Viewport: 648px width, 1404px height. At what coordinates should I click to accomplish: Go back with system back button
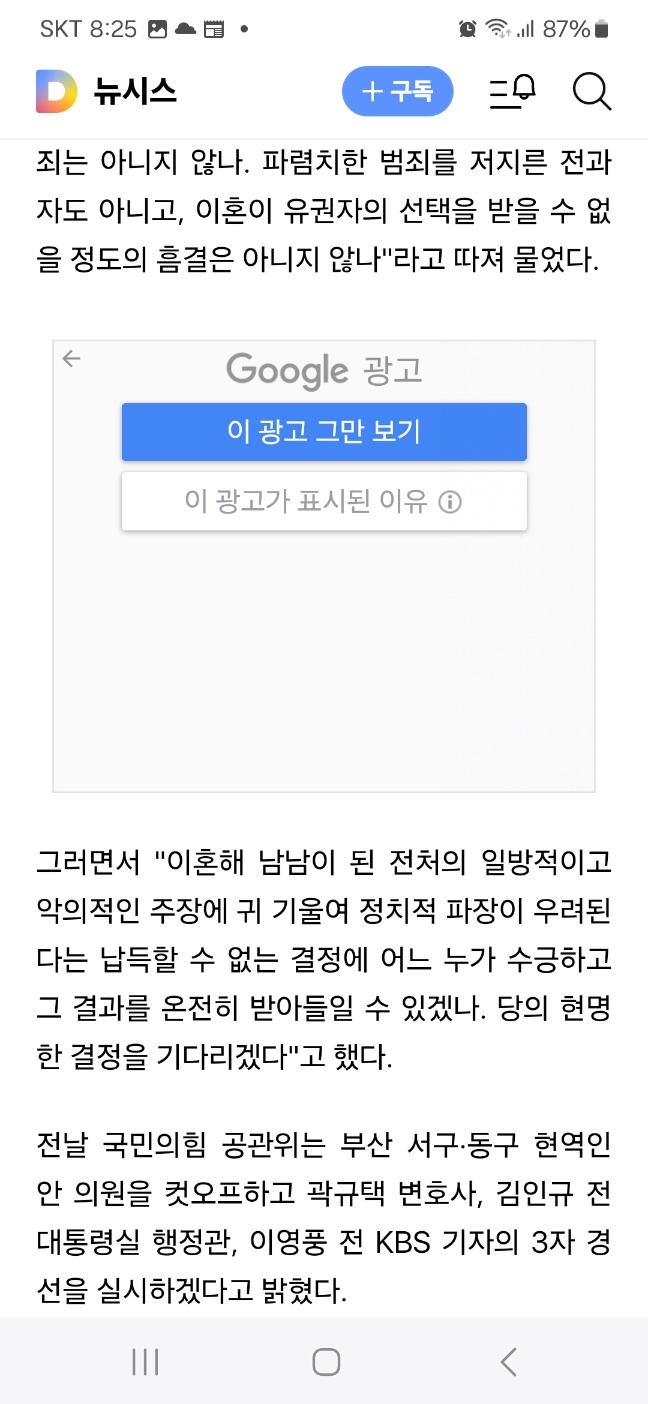pos(508,1361)
